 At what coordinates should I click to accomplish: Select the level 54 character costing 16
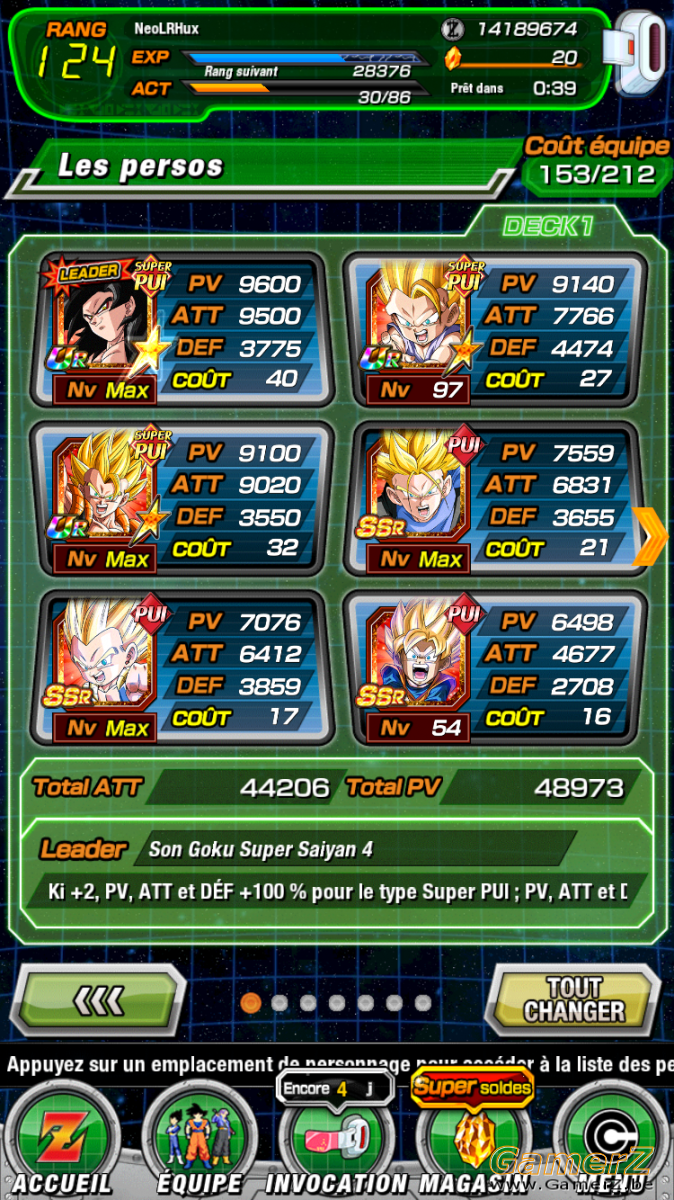494,669
